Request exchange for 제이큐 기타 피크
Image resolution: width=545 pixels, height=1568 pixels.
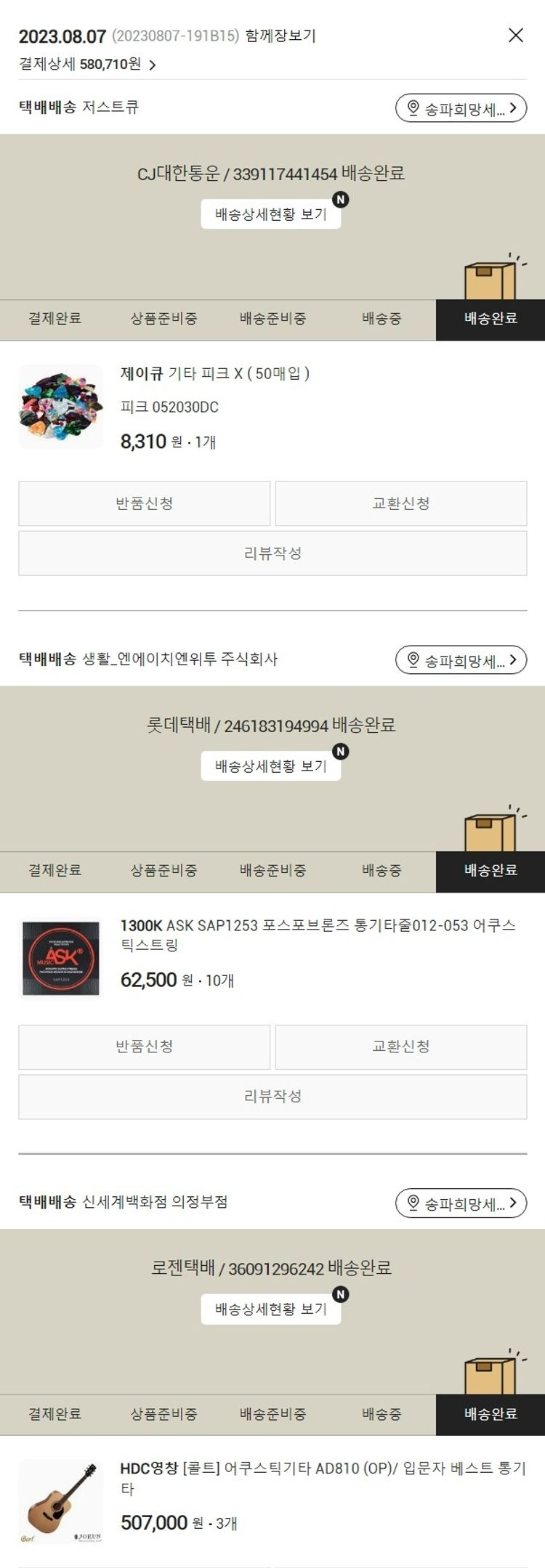coord(400,503)
